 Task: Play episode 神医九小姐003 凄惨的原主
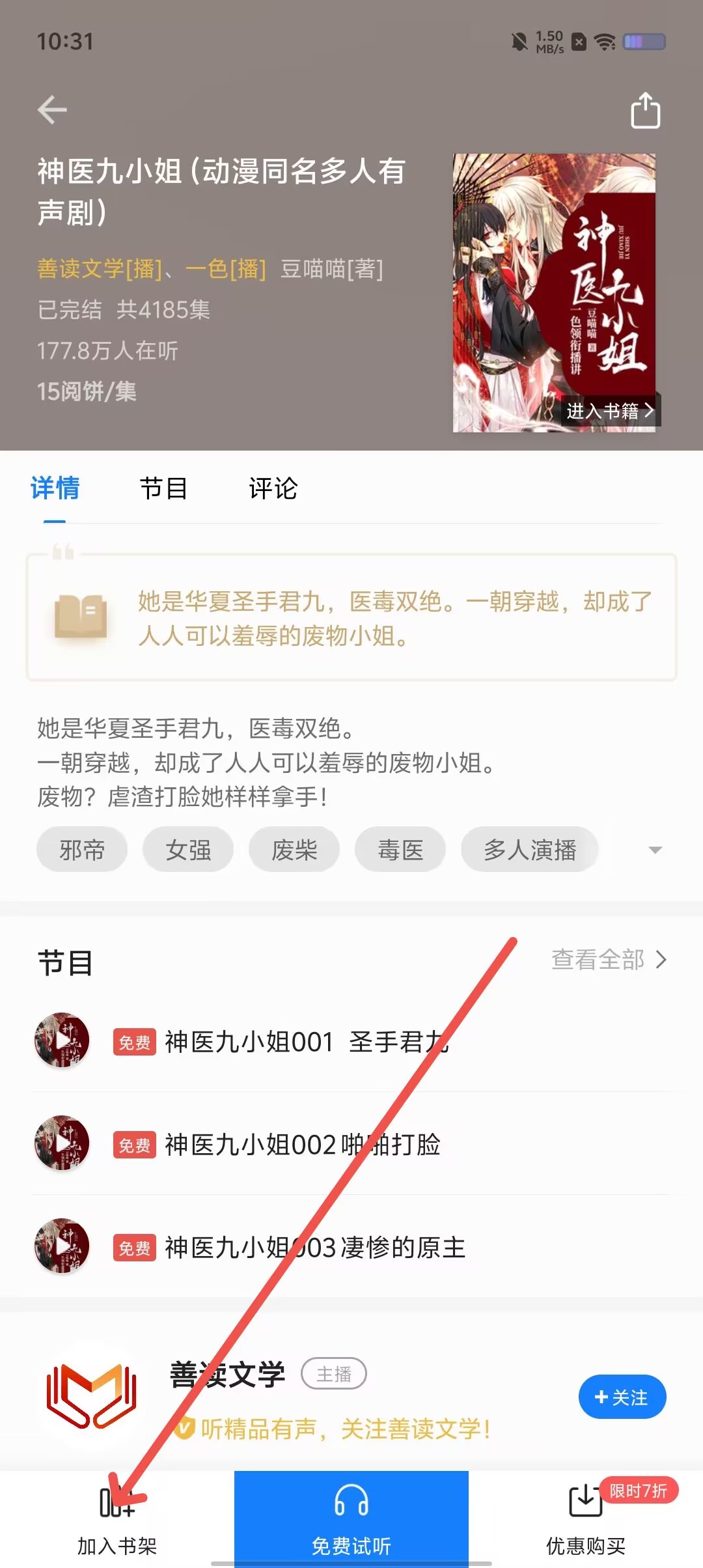click(x=351, y=1247)
